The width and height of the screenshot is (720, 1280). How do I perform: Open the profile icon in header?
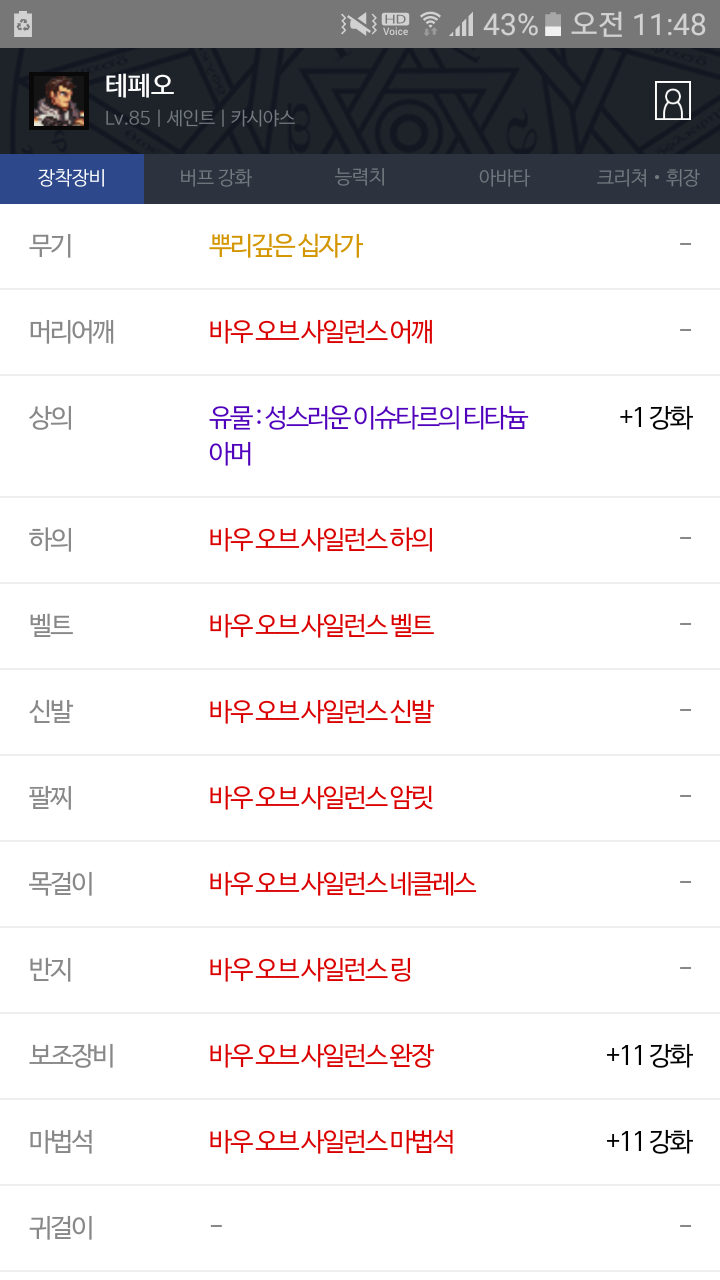(x=673, y=101)
